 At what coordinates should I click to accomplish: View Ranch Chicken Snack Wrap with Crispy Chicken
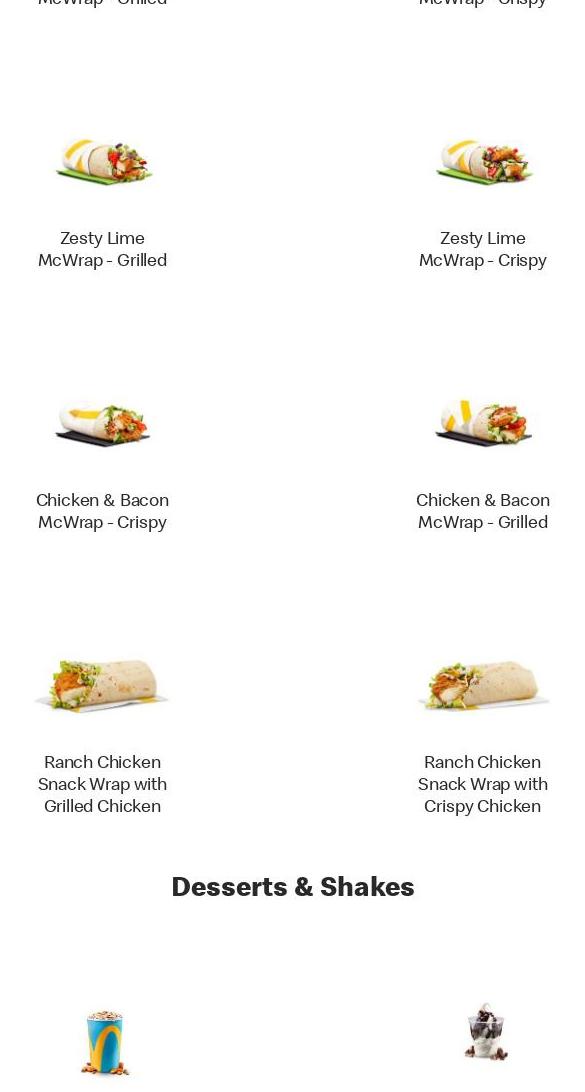(483, 735)
